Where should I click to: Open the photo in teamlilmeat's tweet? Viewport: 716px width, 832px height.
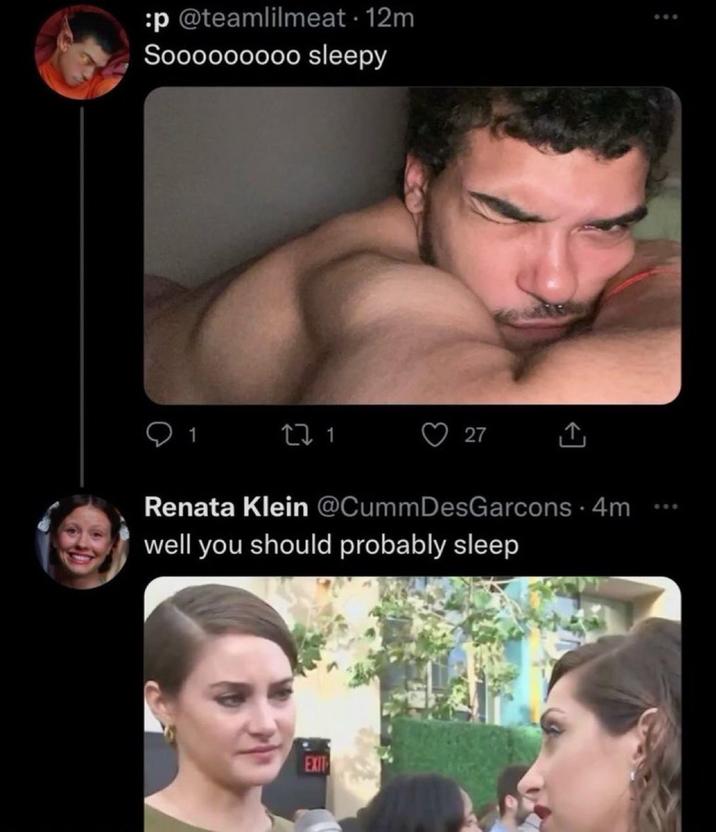(x=412, y=245)
